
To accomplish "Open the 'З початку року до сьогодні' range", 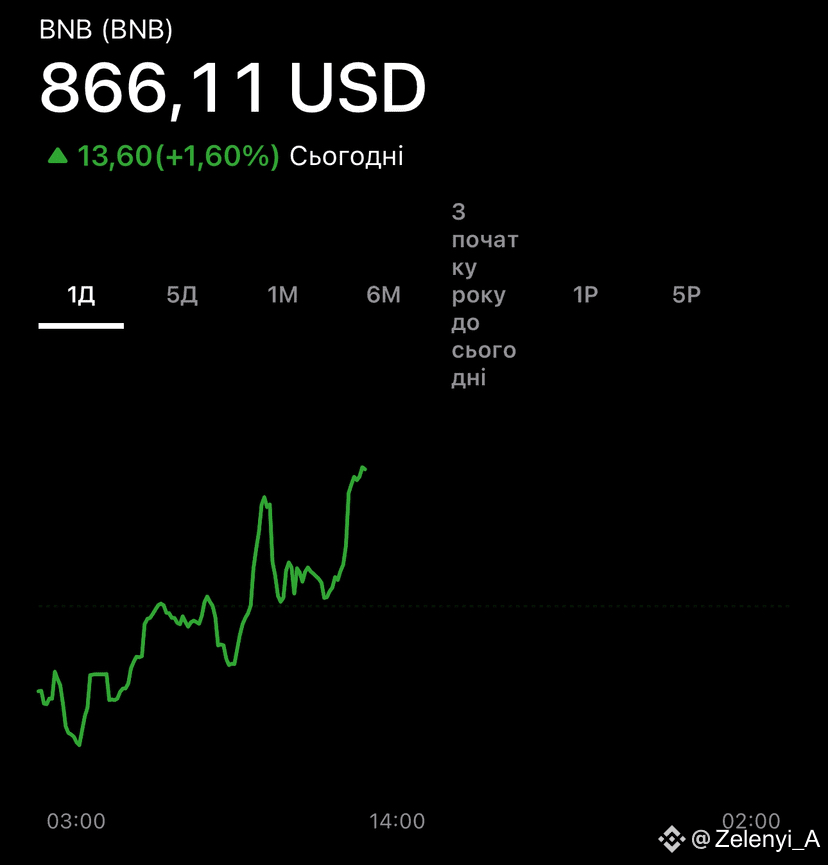I will [x=484, y=295].
